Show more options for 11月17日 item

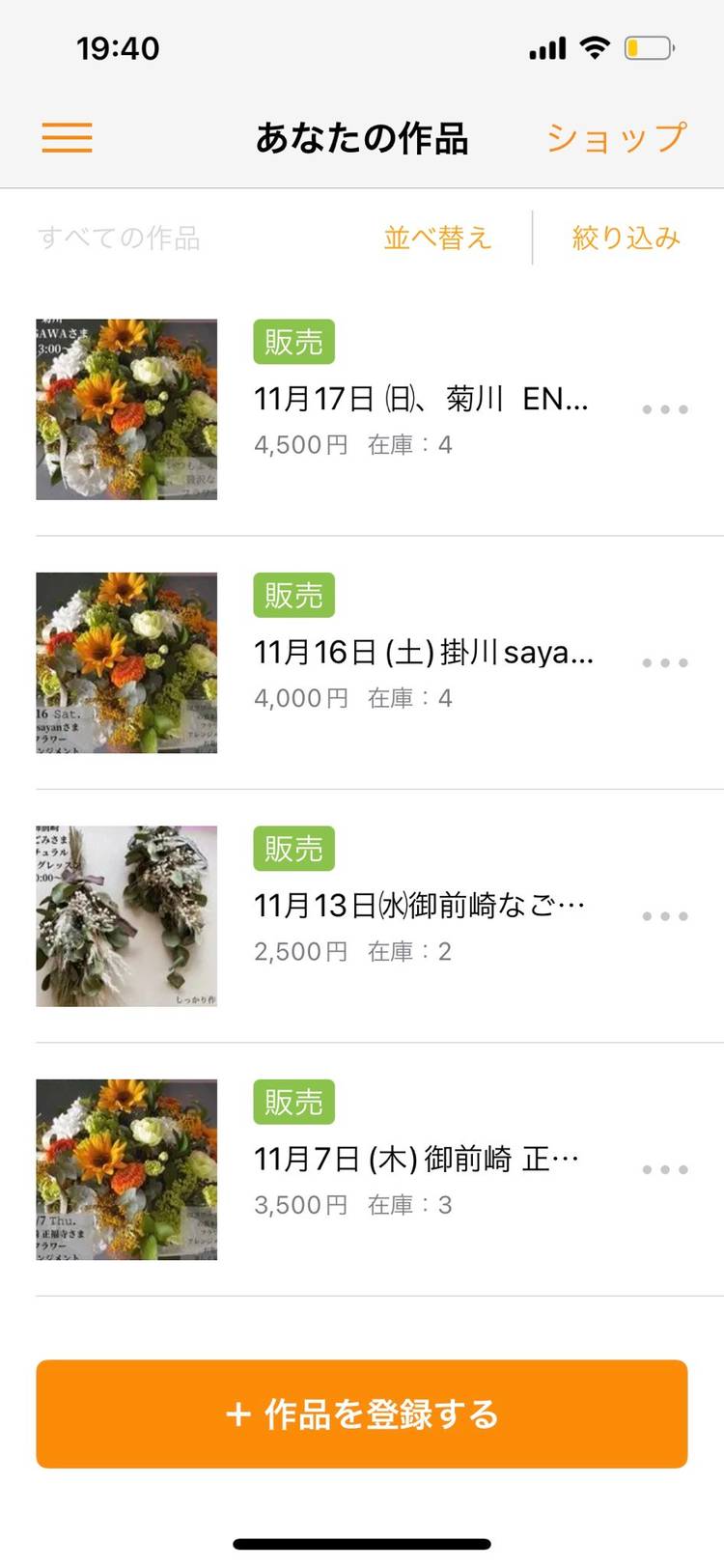pyautogui.click(x=665, y=409)
